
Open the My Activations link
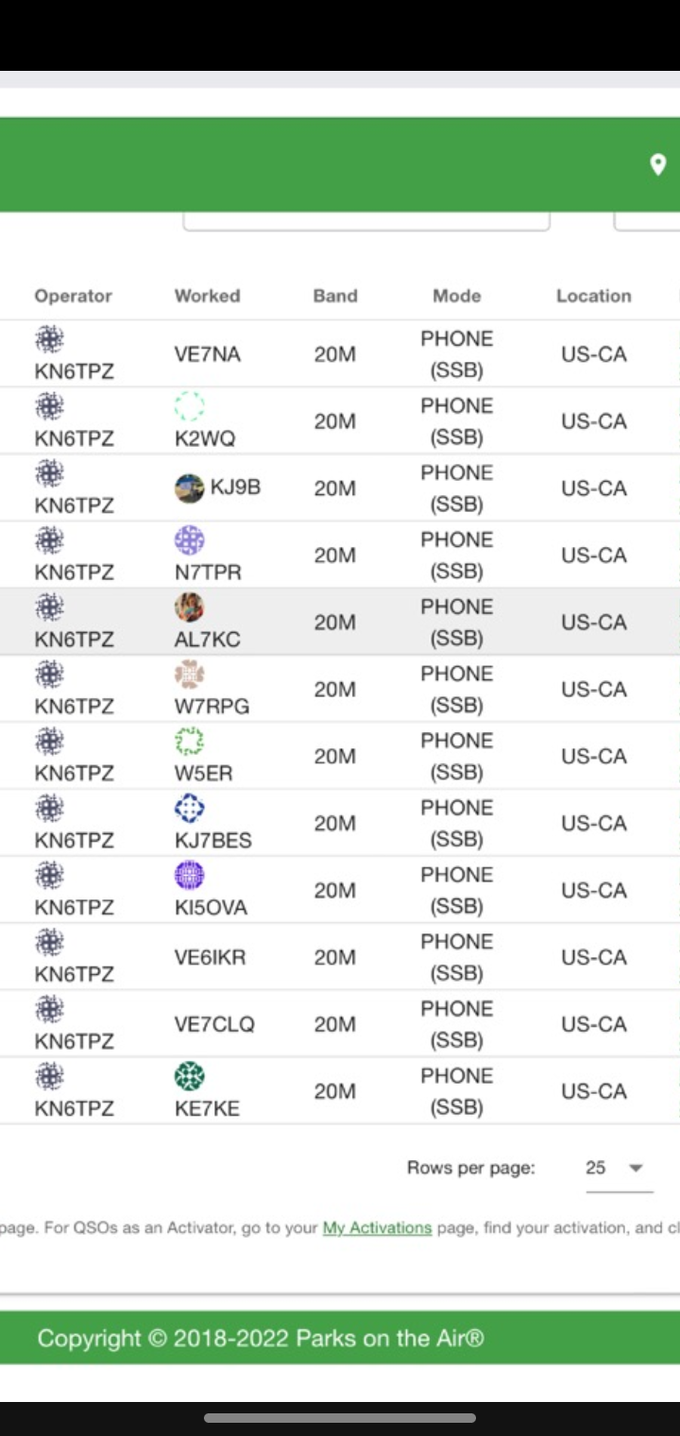[x=377, y=1228]
